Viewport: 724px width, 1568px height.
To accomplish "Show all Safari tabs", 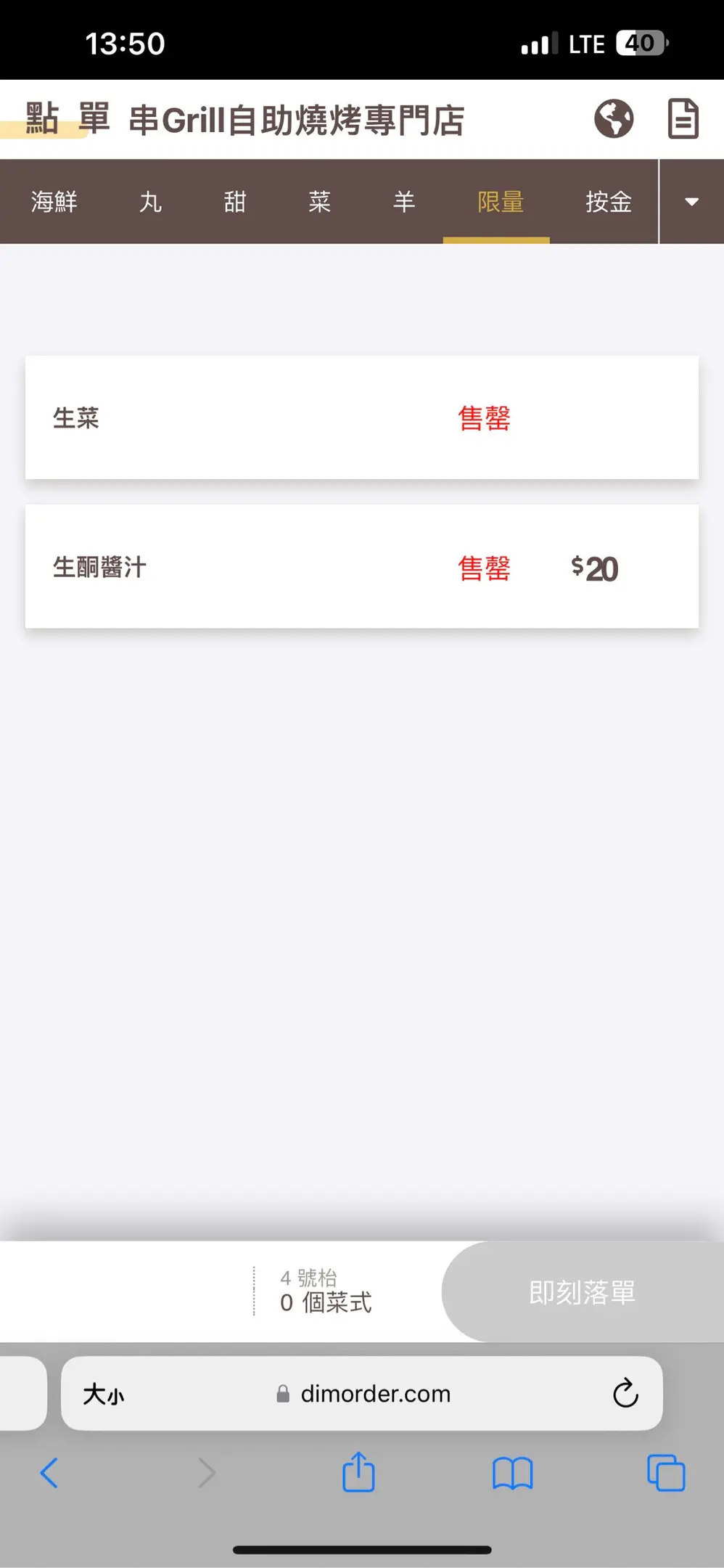I will 665,1473.
